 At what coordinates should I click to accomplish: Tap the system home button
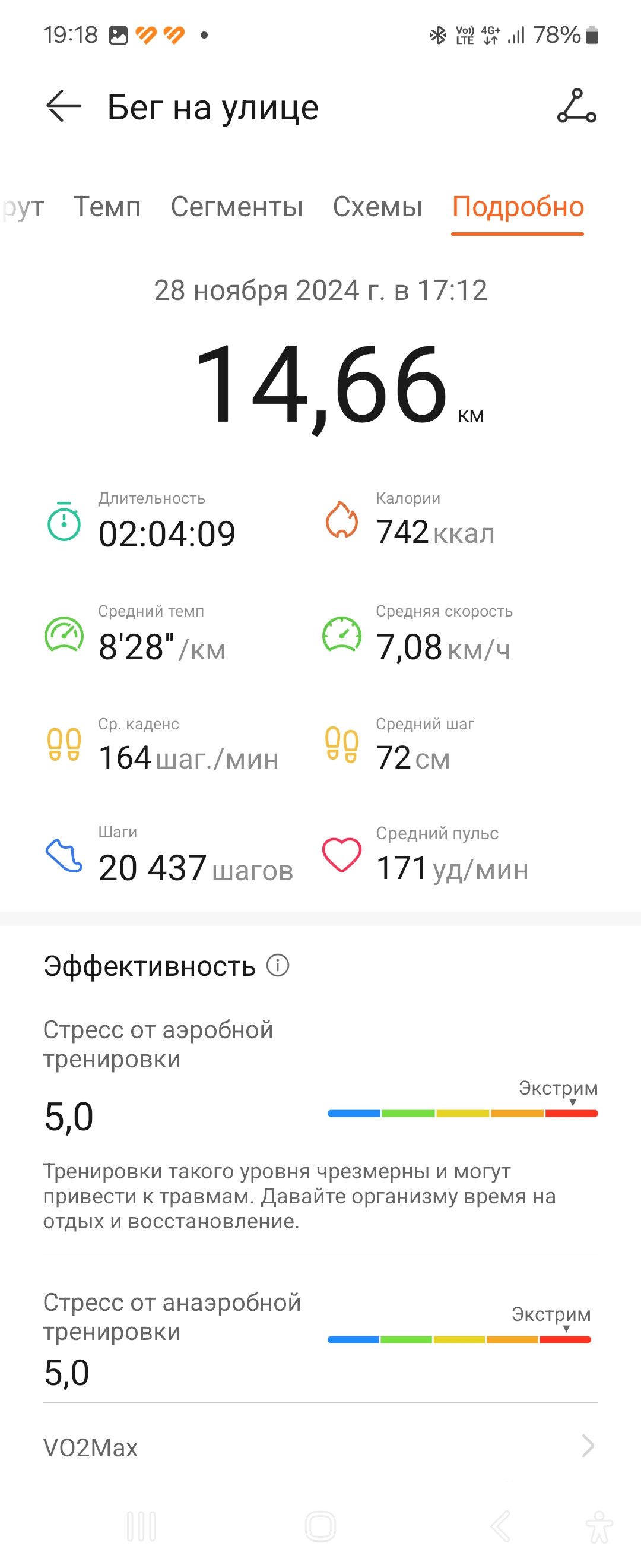coord(320,1526)
